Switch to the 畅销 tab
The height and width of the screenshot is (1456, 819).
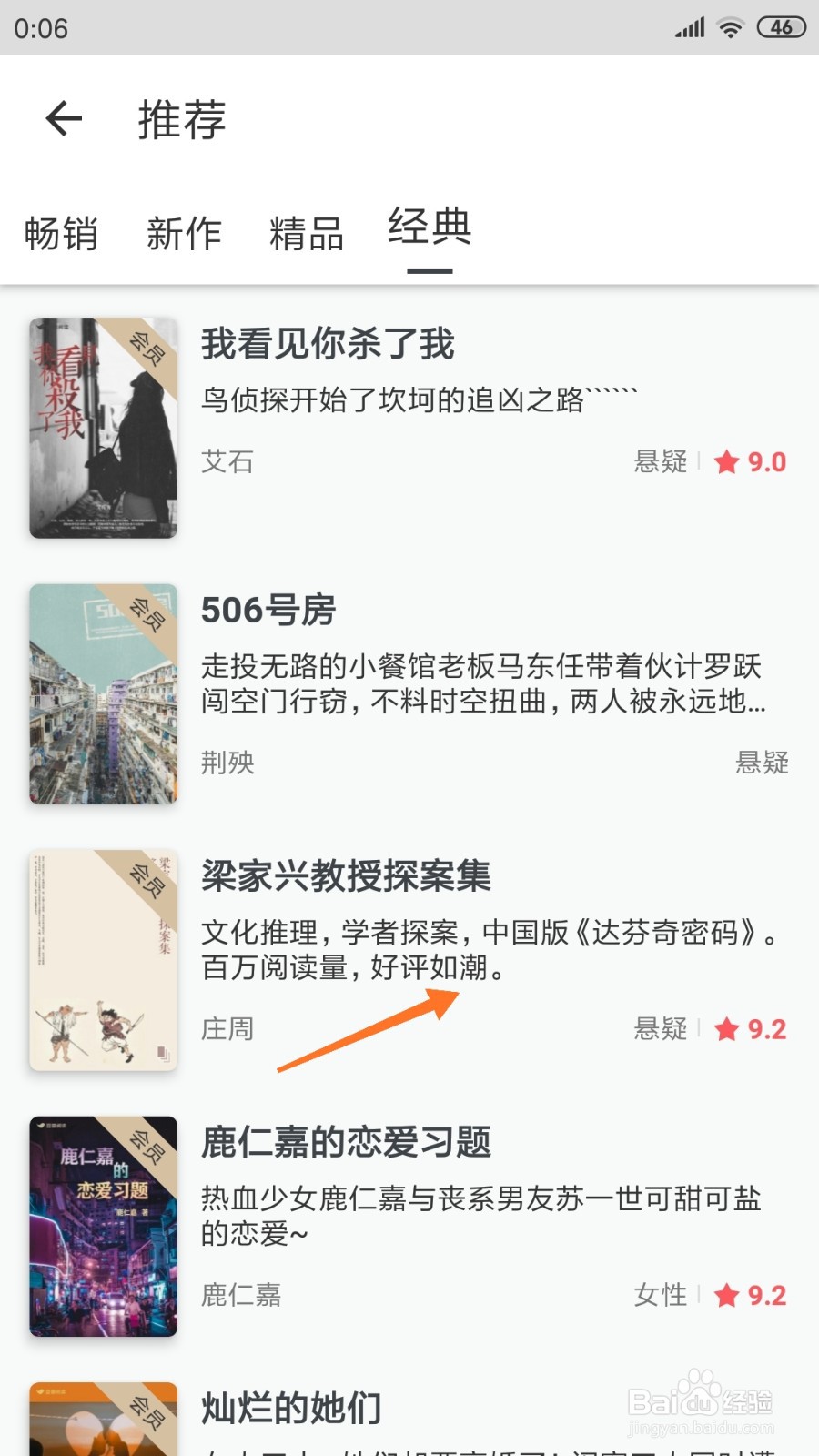pyautogui.click(x=64, y=234)
